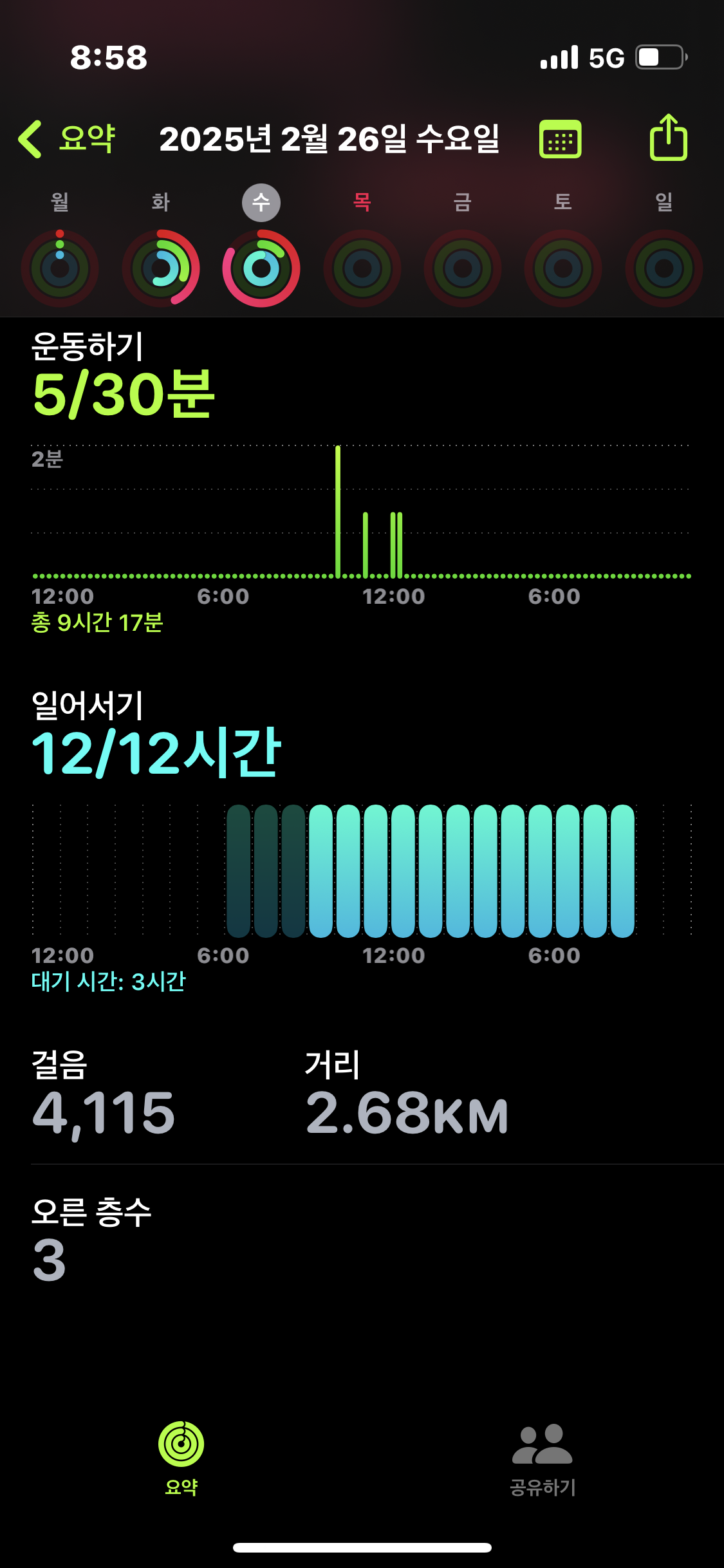Select Friday (금) activity rings
This screenshot has height=1568, width=724.
[463, 268]
